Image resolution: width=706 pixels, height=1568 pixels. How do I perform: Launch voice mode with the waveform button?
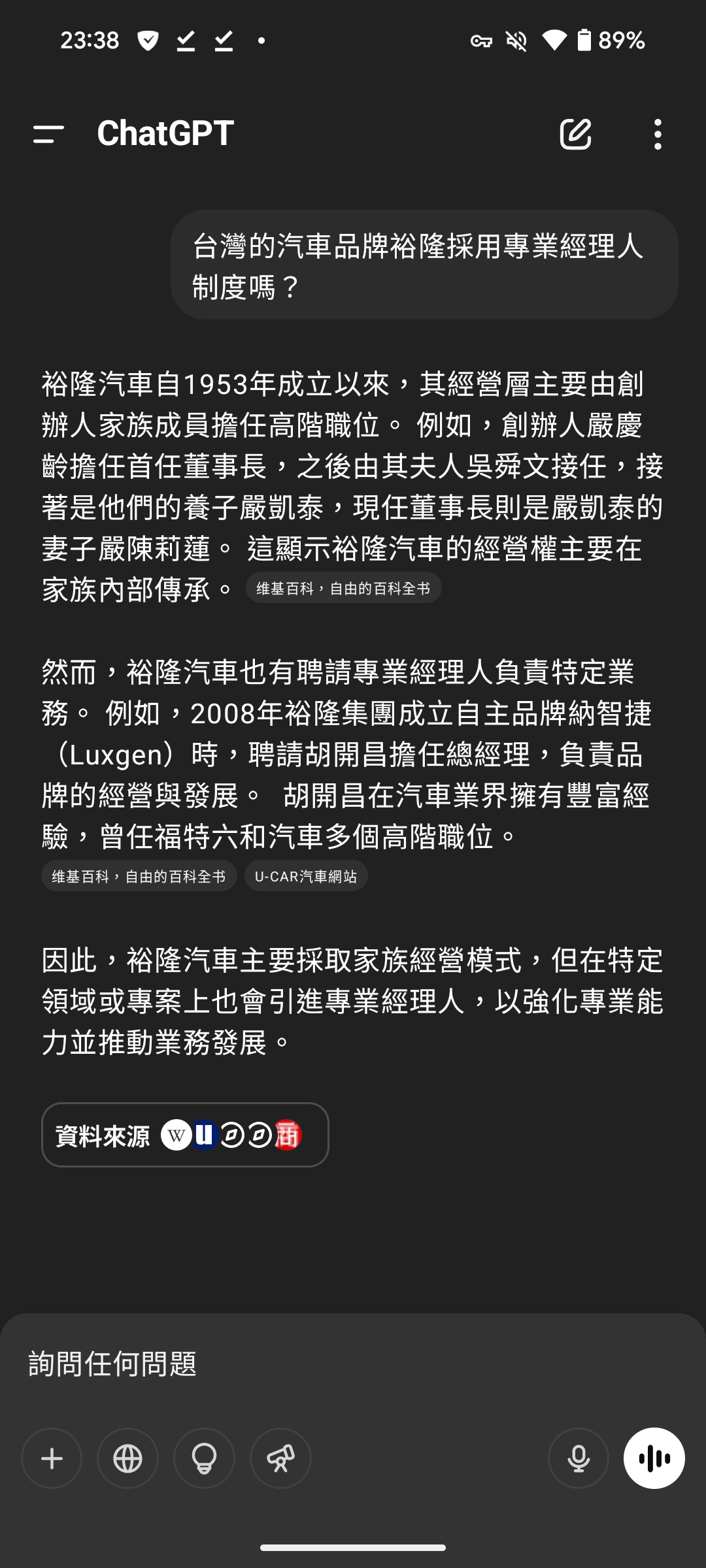tap(654, 1458)
